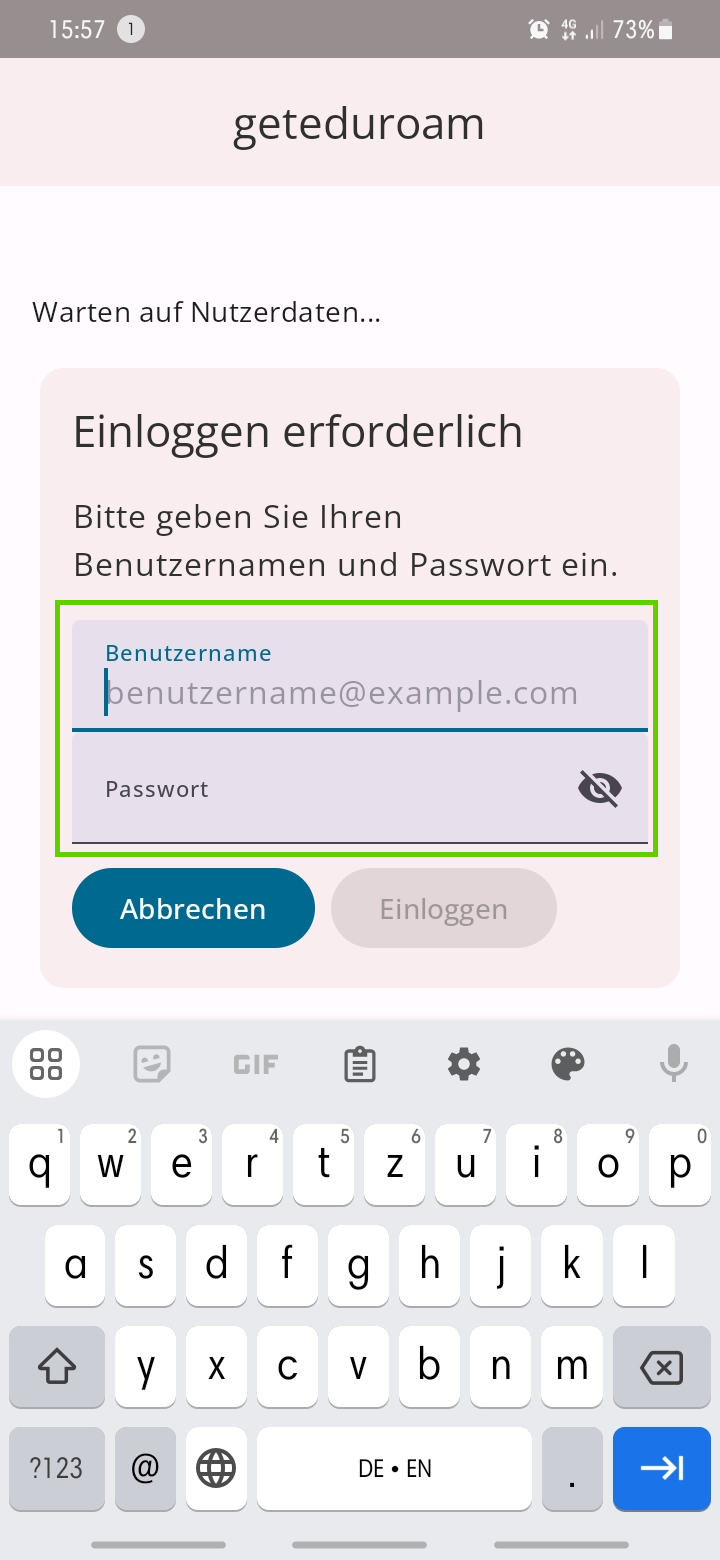Cancel login with Abbrechen button

coord(193,908)
